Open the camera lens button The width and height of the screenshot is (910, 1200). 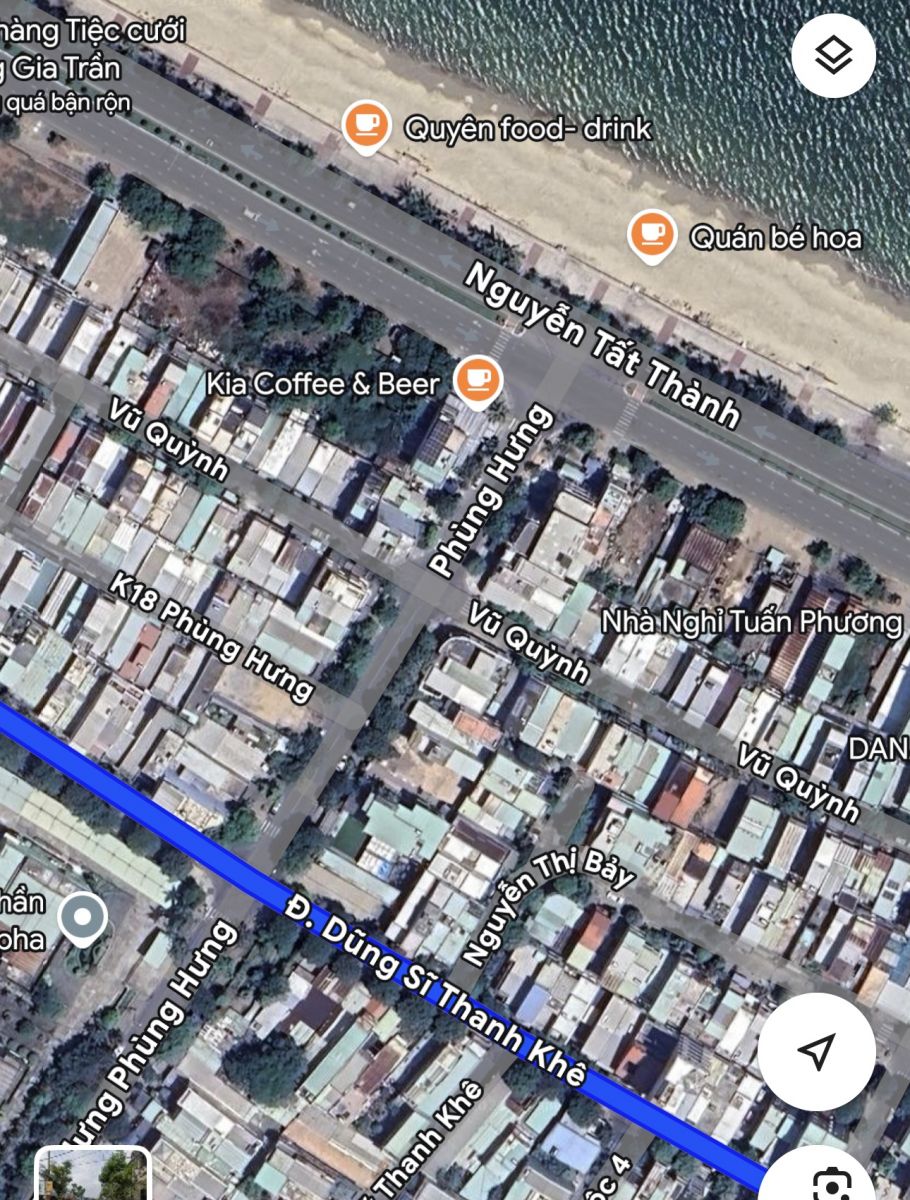[833, 1180]
